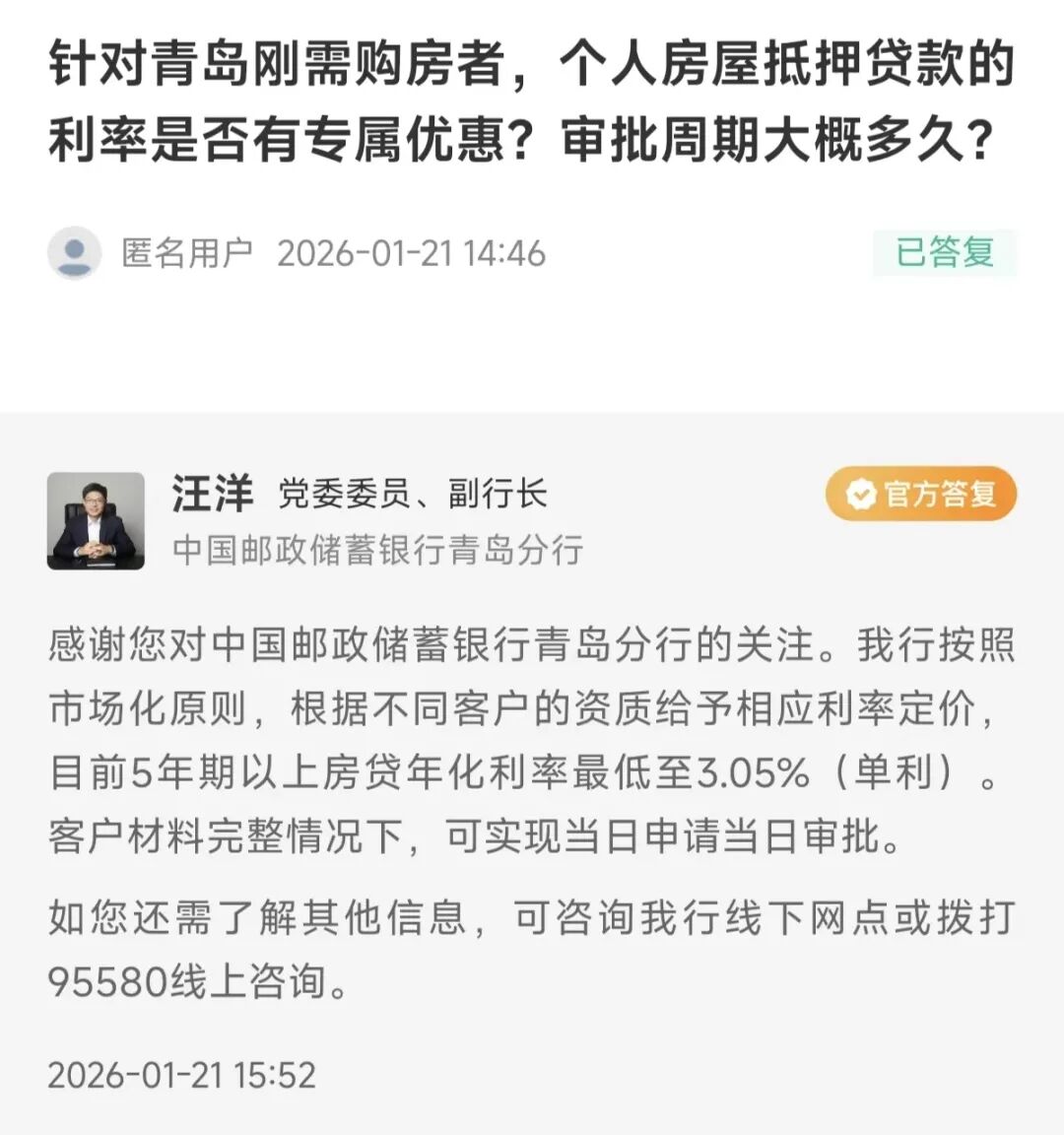
Task: Click the timestamp 2026-01-21 14:46
Action: tap(413, 252)
